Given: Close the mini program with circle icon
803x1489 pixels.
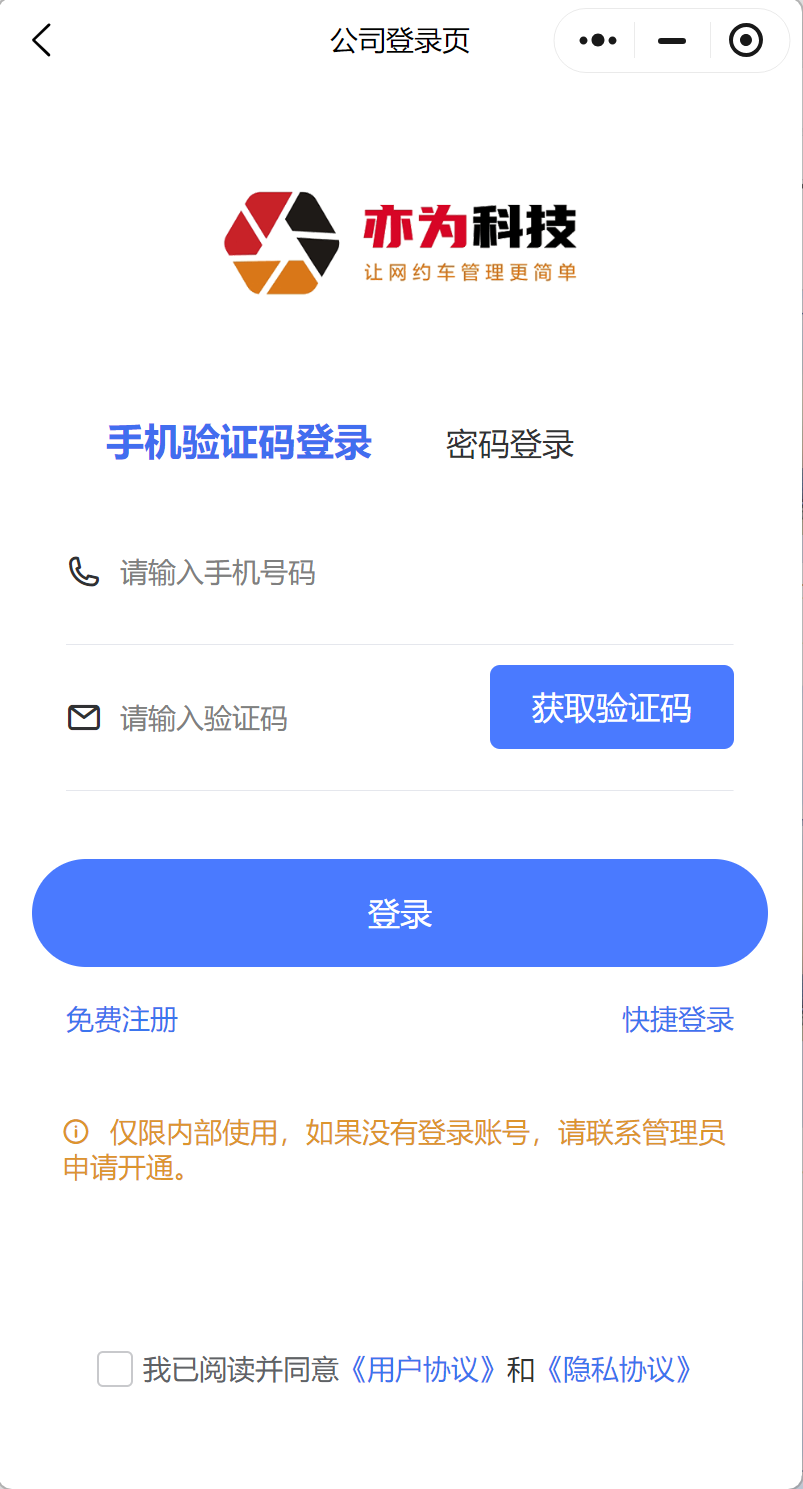Looking at the screenshot, I should 746,41.
